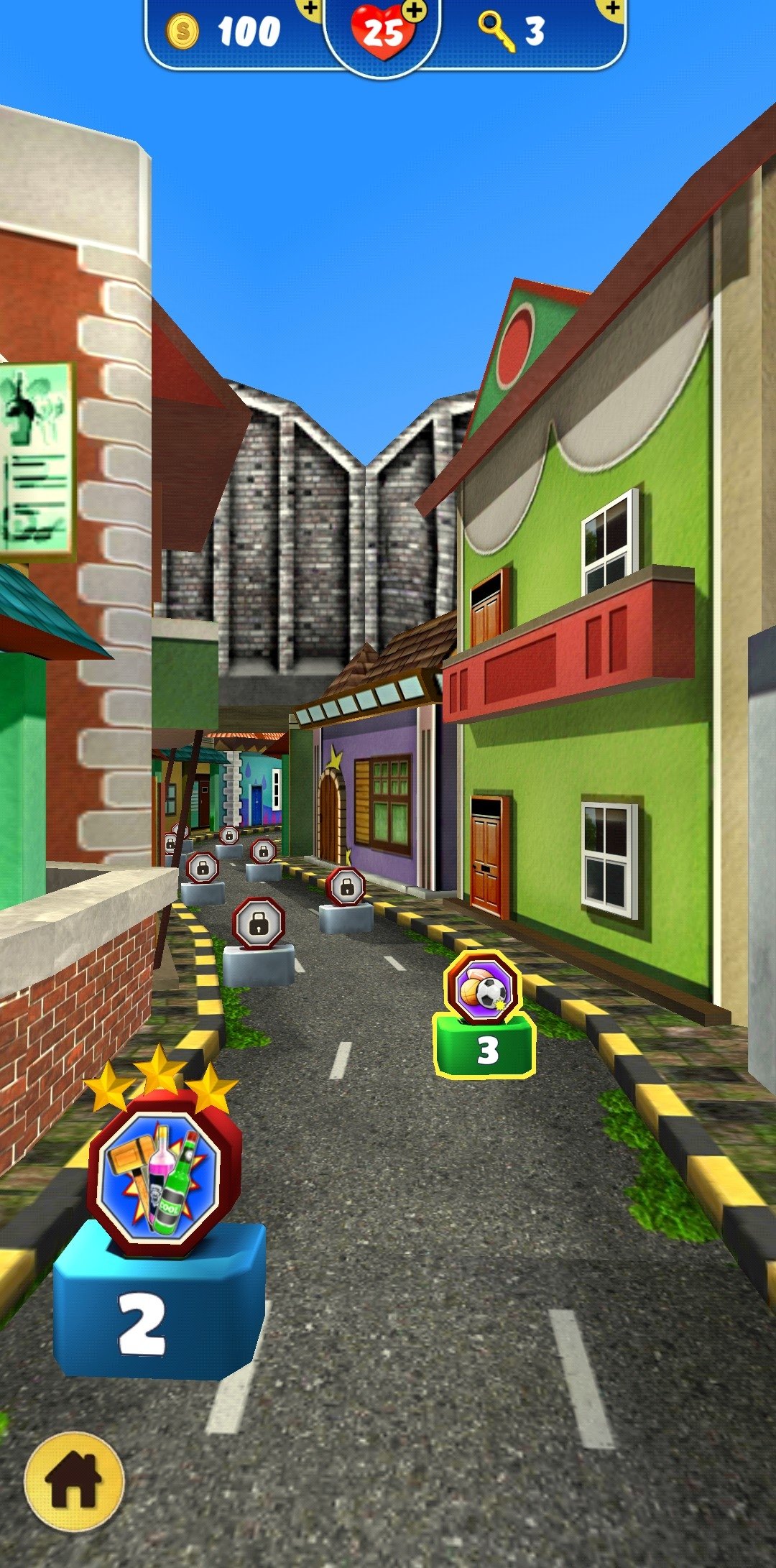Screen dimensions: 776x1568
Task: Start level 3 with the soccer ball
Action: [x=484, y=1015]
